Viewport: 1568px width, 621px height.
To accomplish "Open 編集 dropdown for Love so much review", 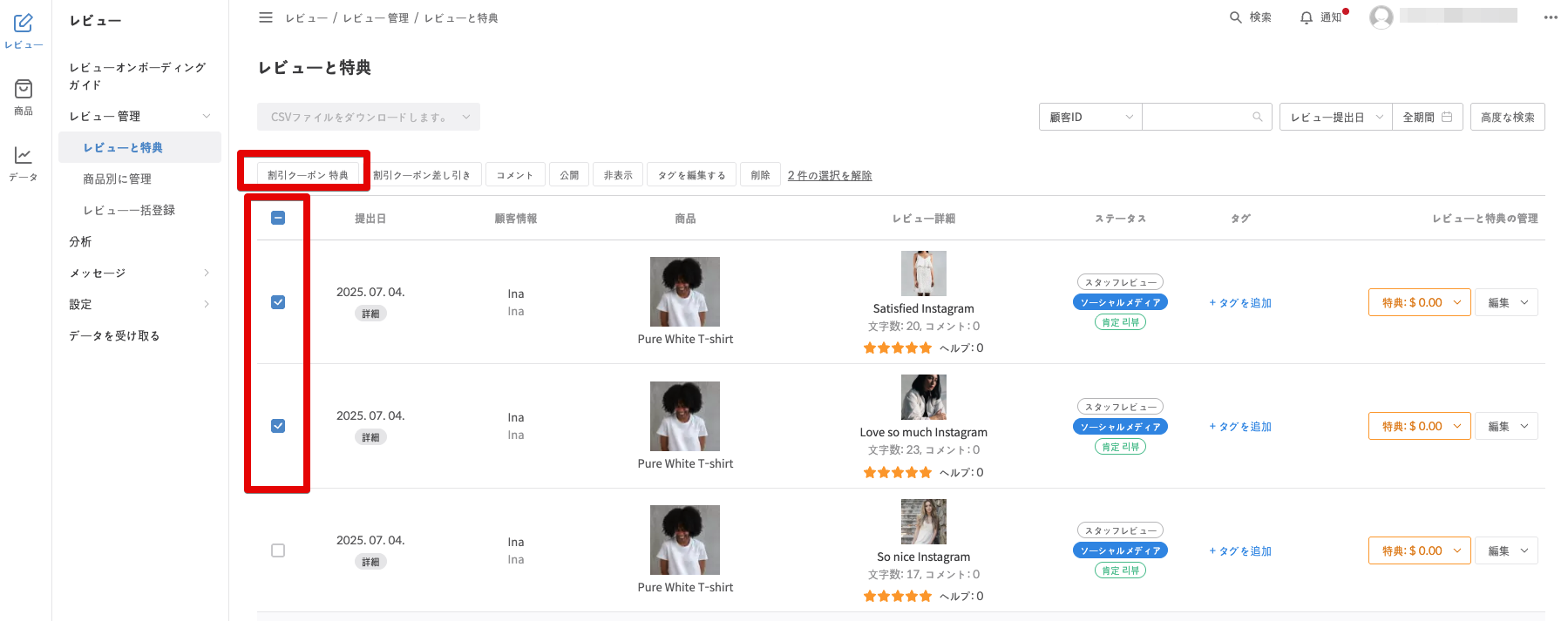I will coord(1506,426).
